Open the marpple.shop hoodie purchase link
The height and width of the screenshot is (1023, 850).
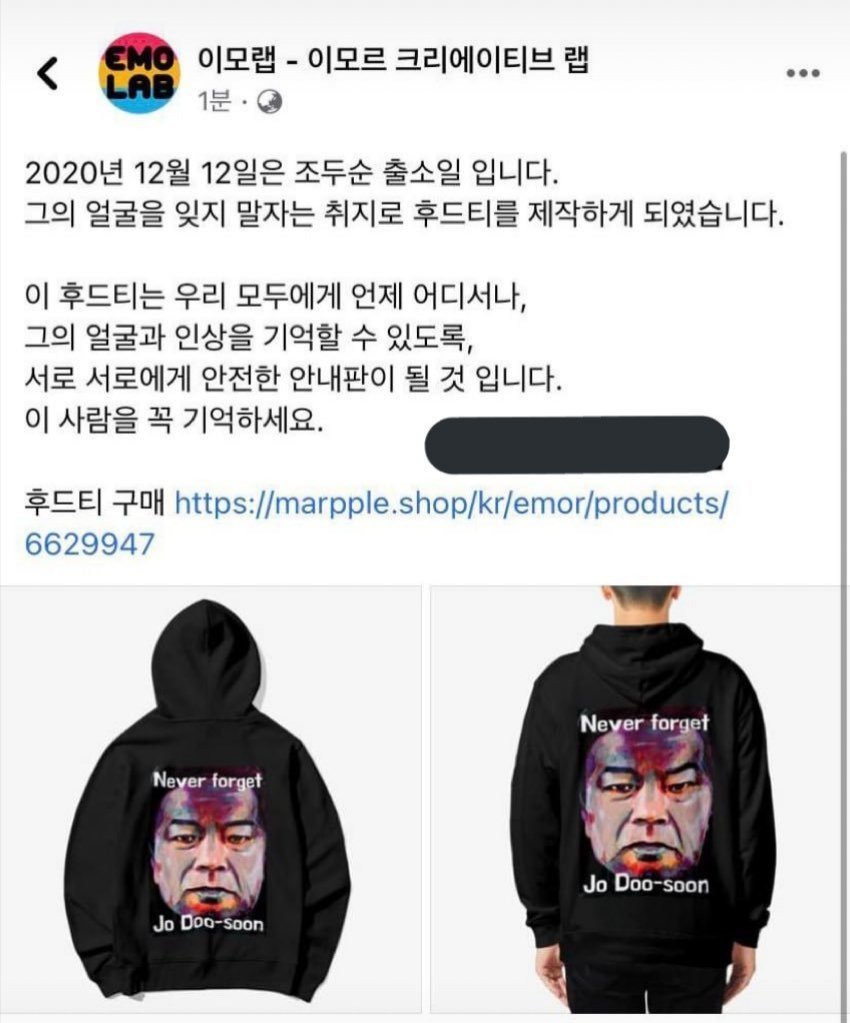click(x=451, y=503)
